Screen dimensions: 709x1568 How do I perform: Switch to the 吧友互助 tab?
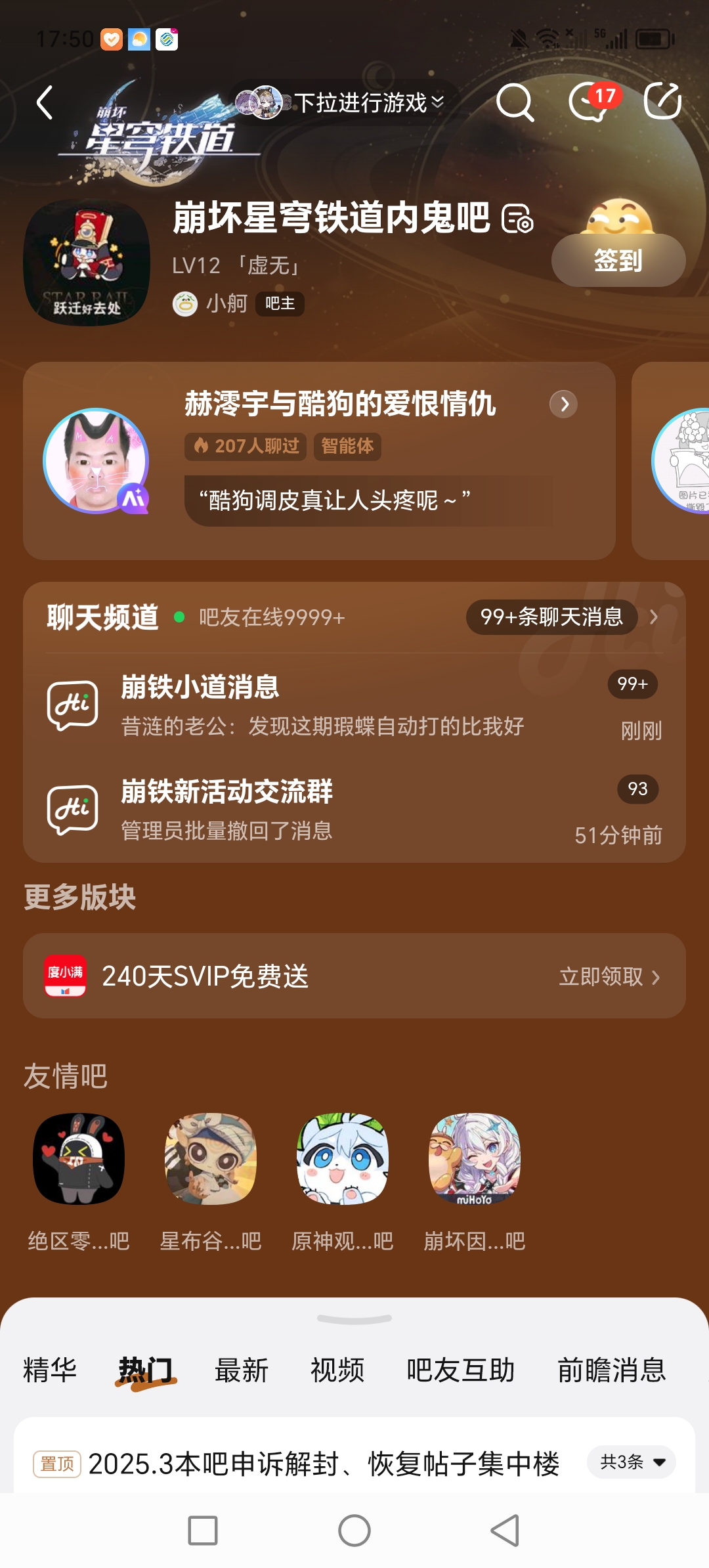click(460, 1371)
